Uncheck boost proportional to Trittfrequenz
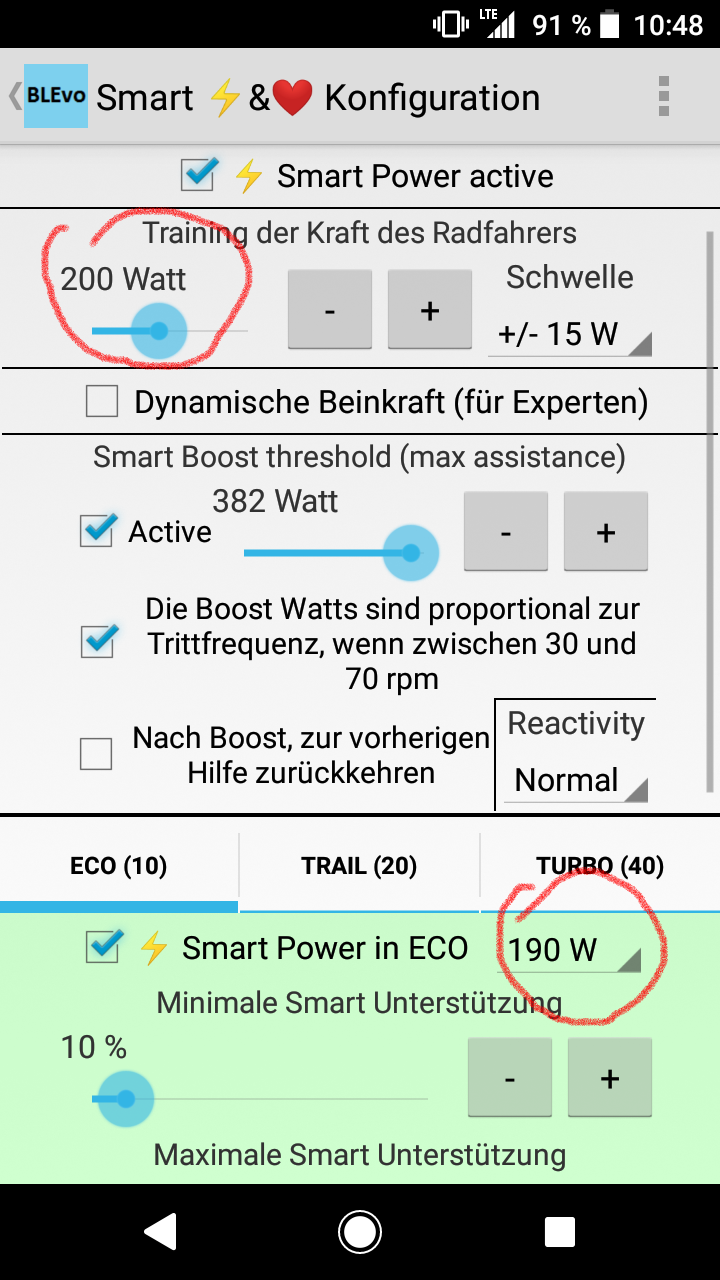The width and height of the screenshot is (720, 1280). [99, 641]
